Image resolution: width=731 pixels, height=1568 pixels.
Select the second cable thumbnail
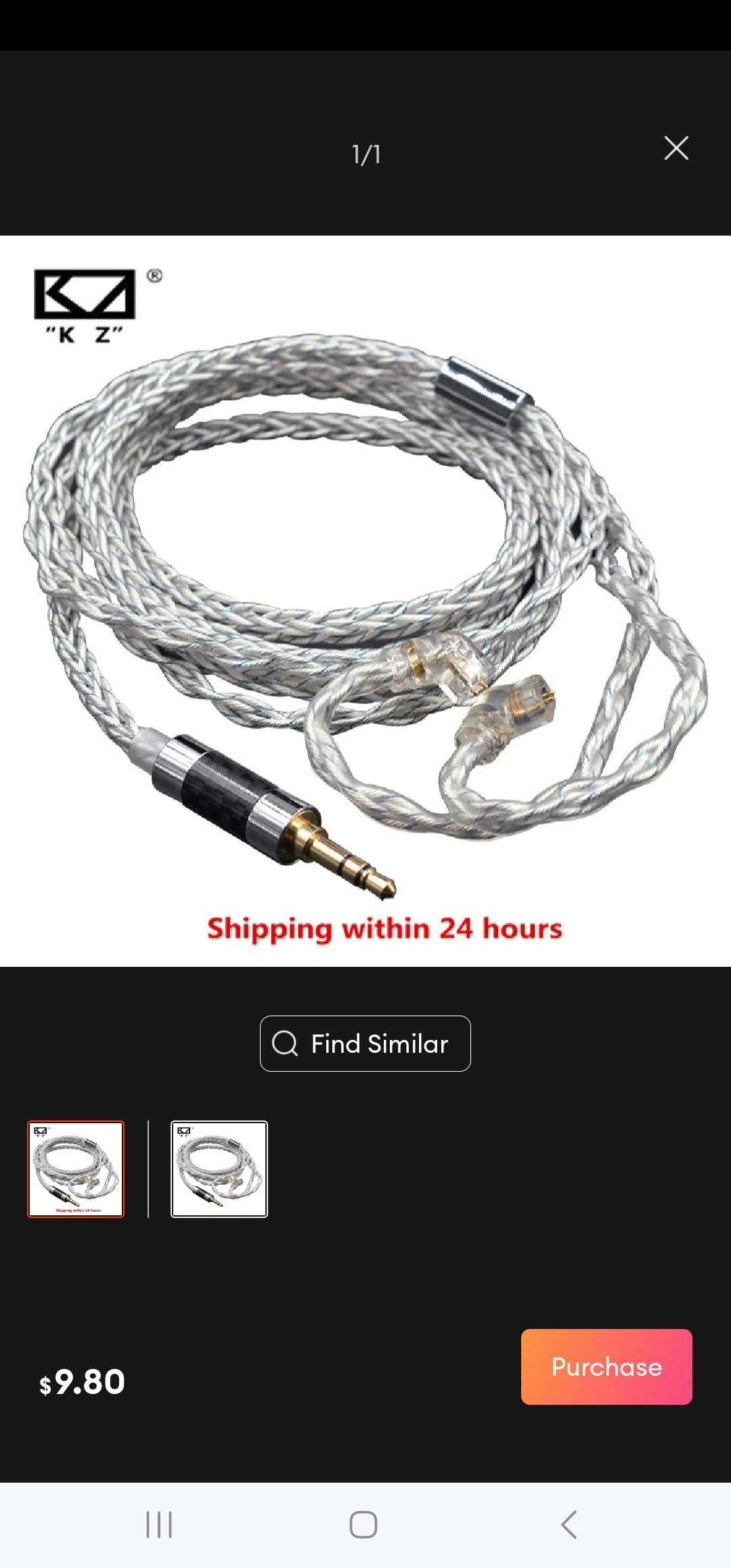(x=219, y=1169)
